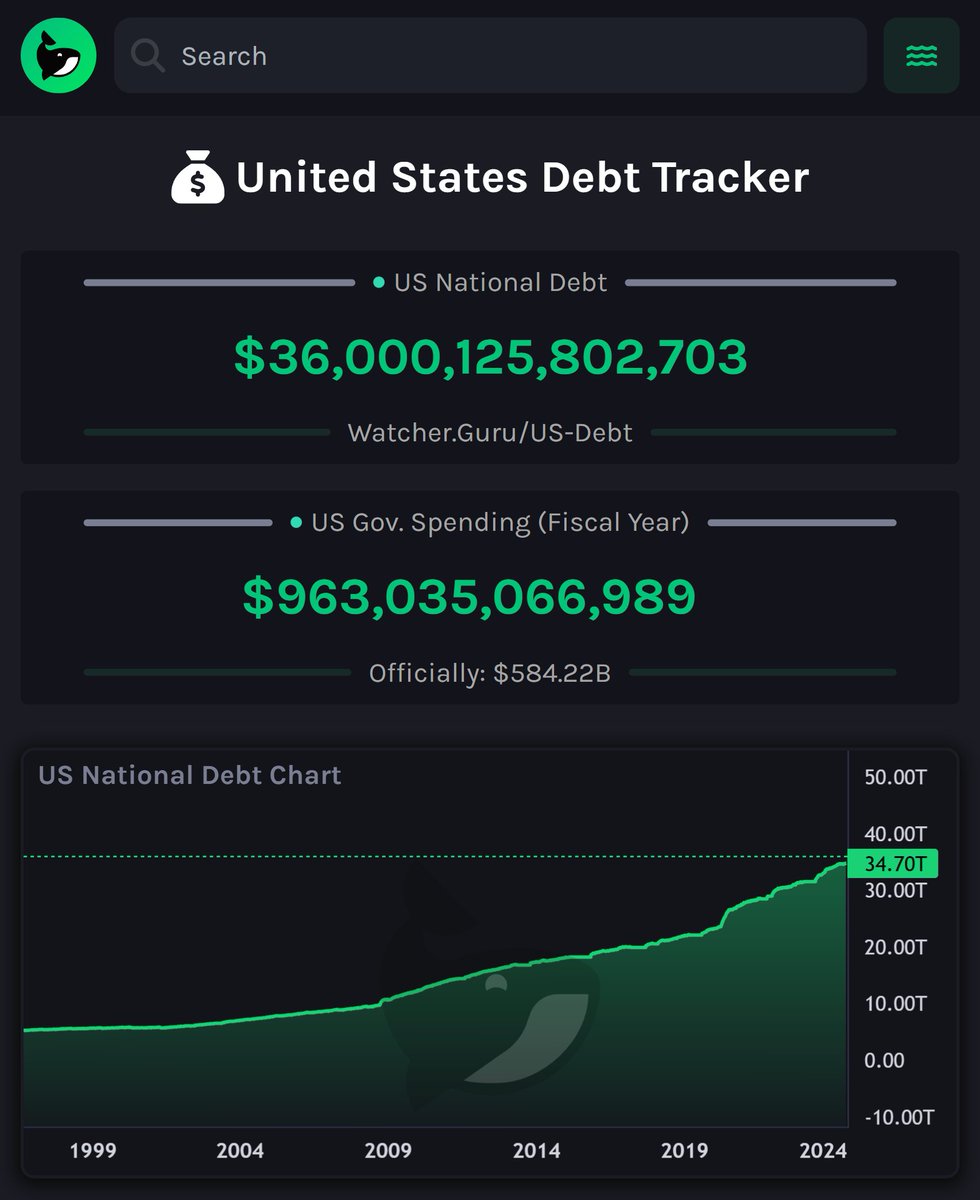
Task: Select the United States Debt Tracker title
Action: coord(520,178)
